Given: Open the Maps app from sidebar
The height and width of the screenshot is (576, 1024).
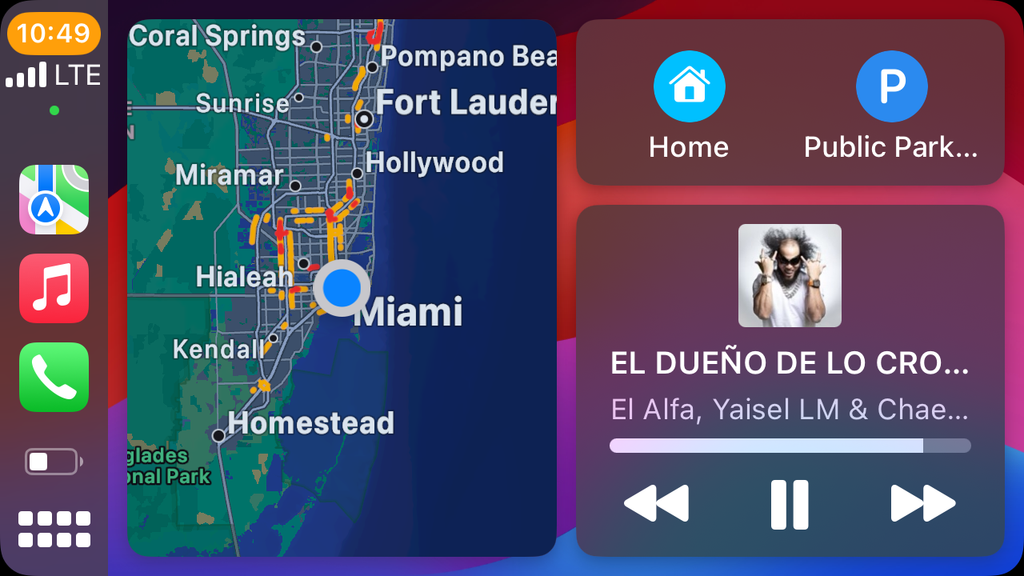Looking at the screenshot, I should click(54, 200).
